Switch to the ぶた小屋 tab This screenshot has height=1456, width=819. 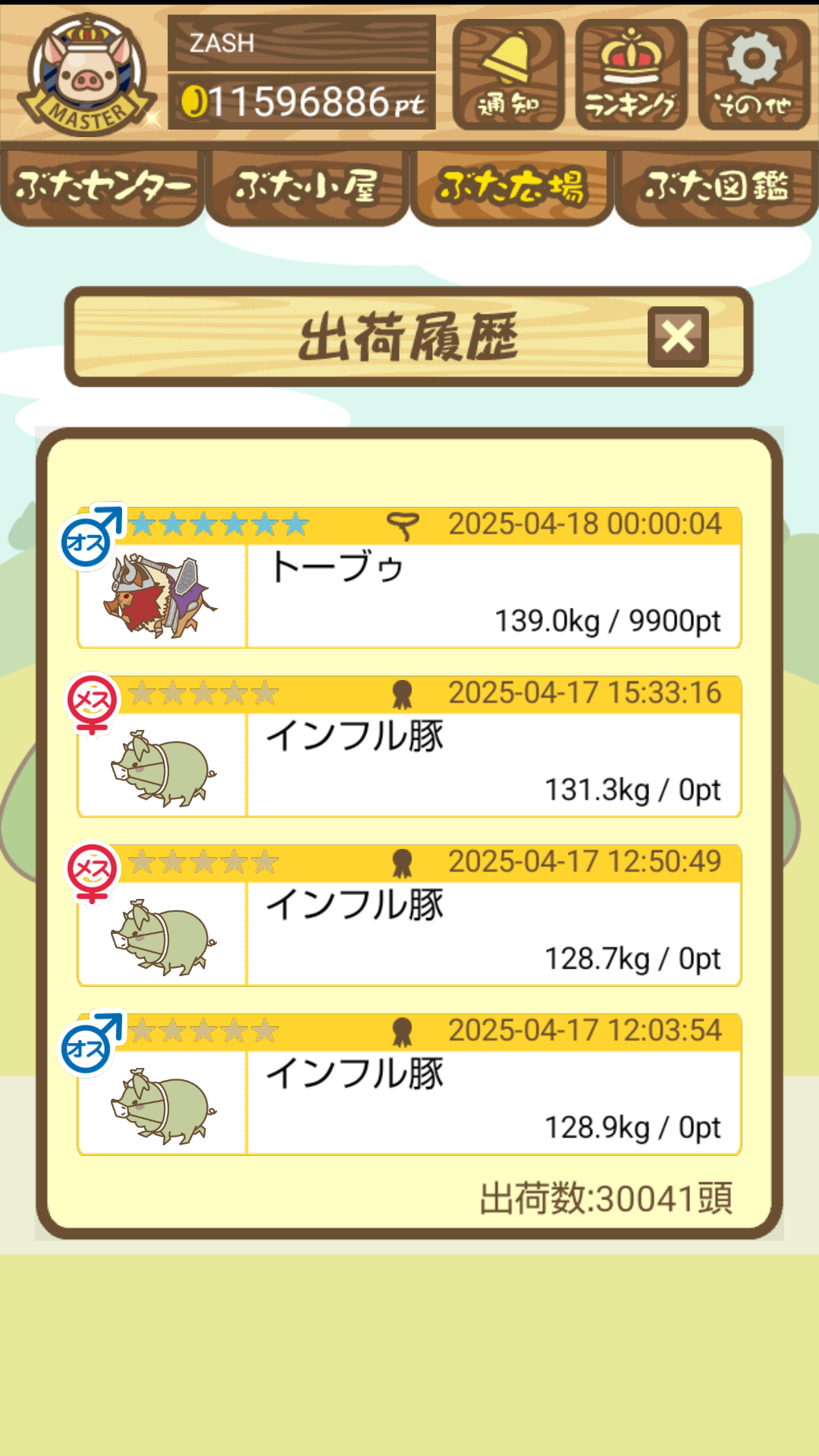307,187
